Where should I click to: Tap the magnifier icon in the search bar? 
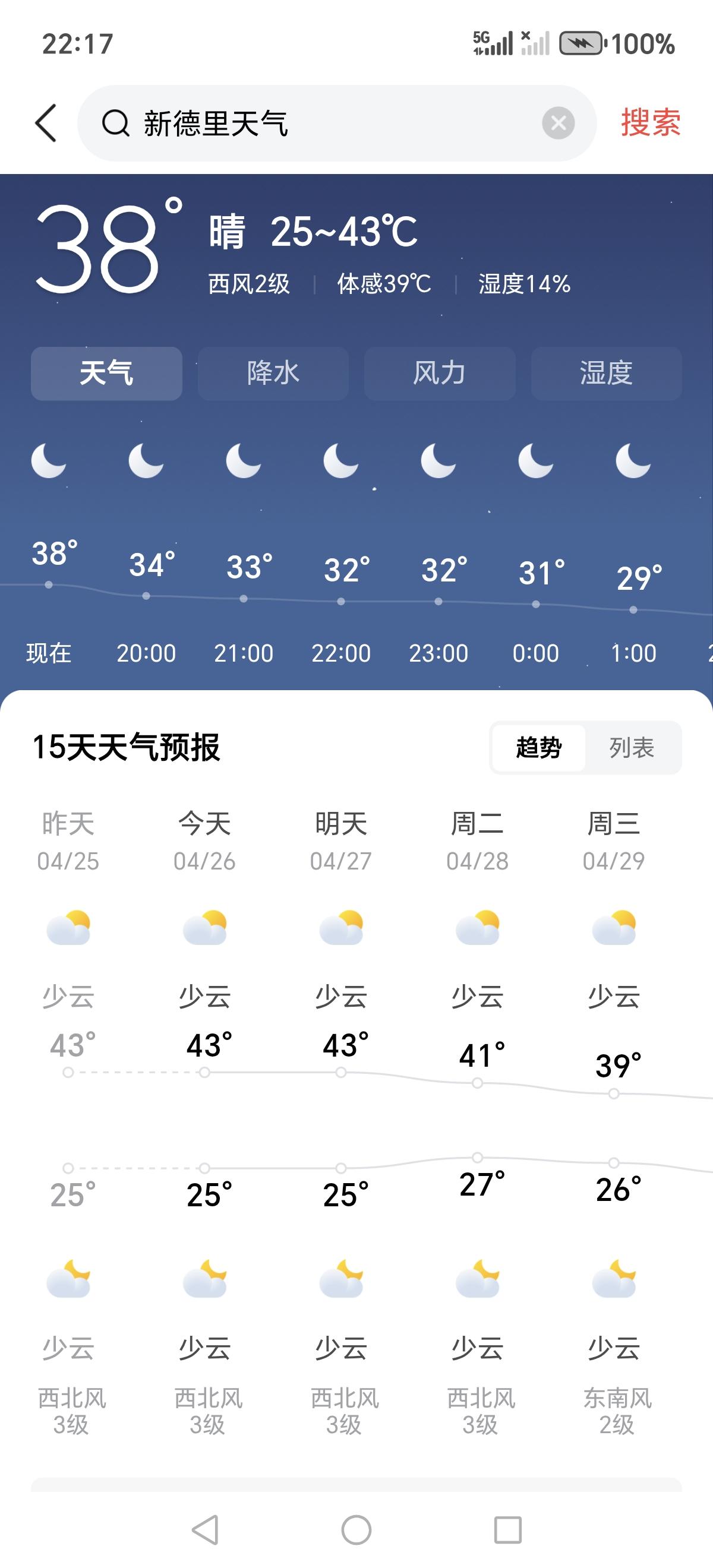pos(115,123)
